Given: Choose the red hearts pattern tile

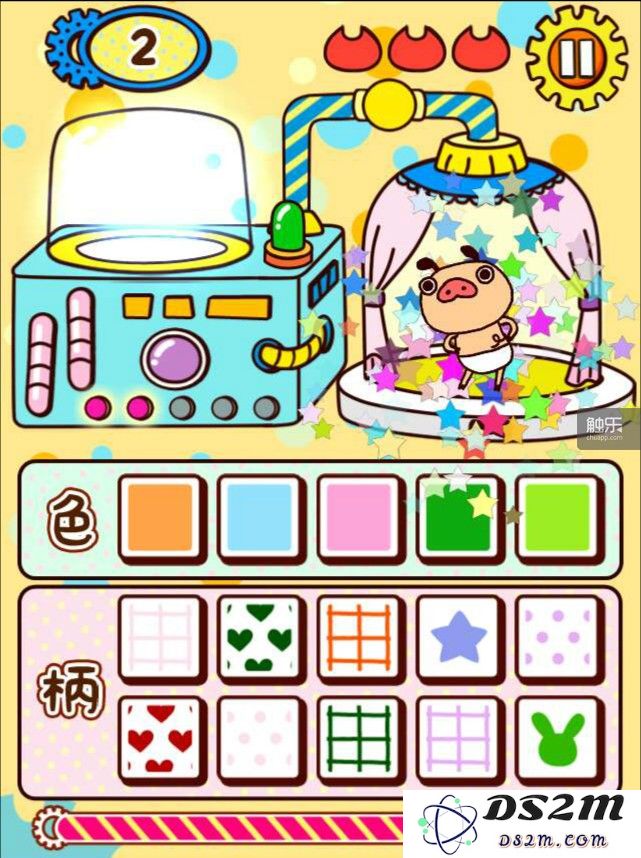Looking at the screenshot, I should (x=160, y=739).
